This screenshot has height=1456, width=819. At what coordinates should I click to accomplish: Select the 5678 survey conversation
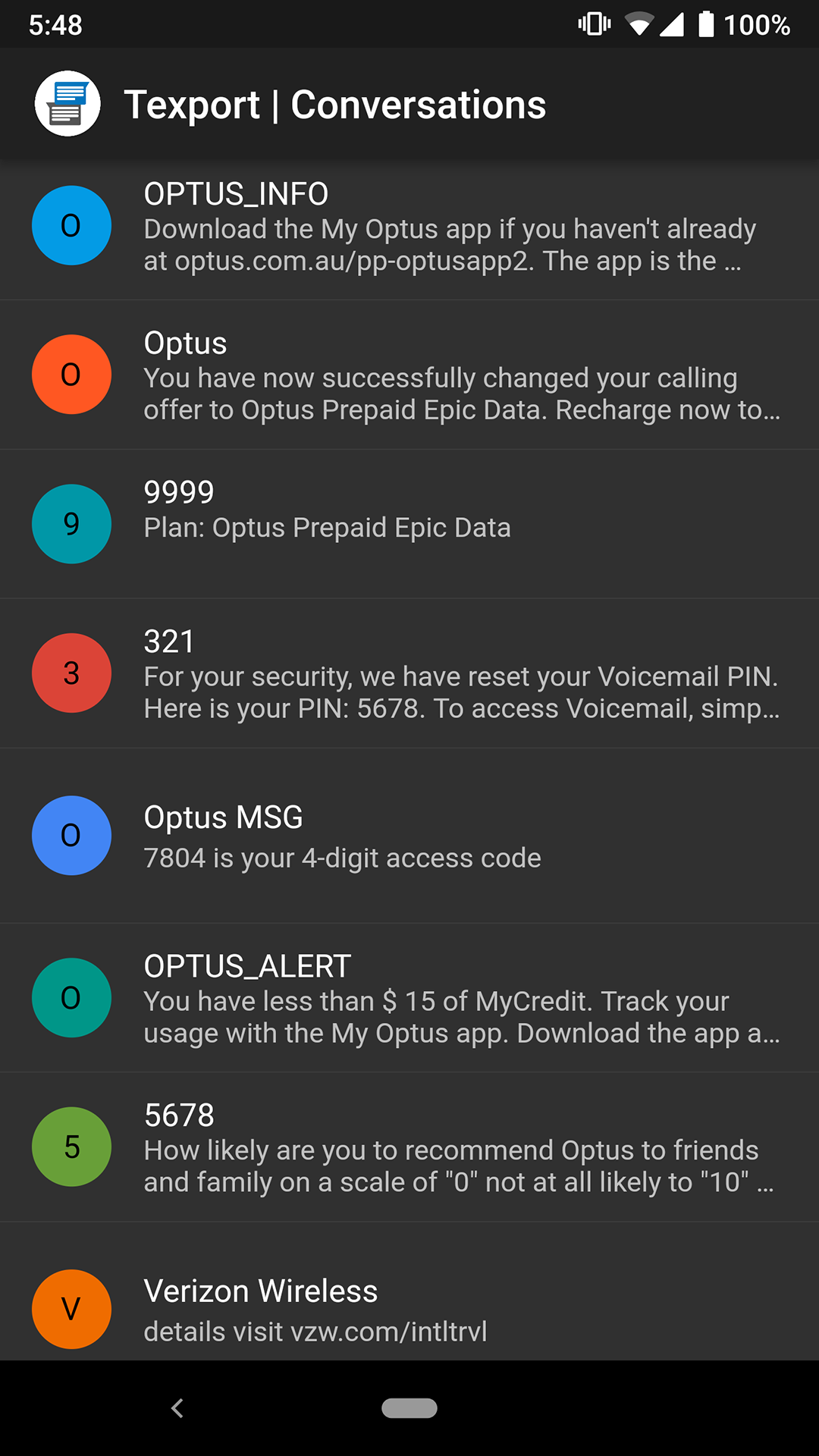click(409, 1147)
